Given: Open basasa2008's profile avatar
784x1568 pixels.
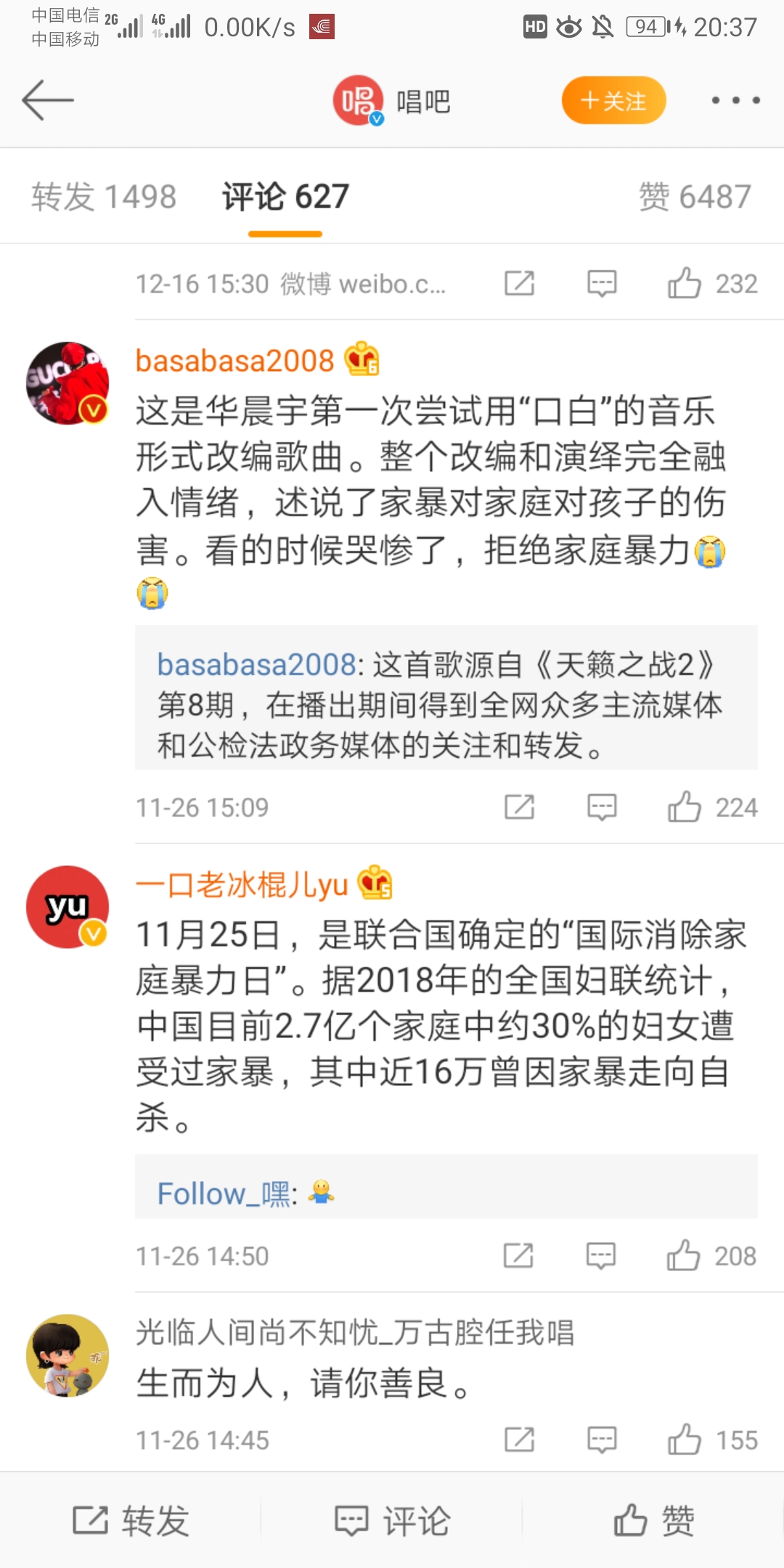Looking at the screenshot, I should coord(68,383).
